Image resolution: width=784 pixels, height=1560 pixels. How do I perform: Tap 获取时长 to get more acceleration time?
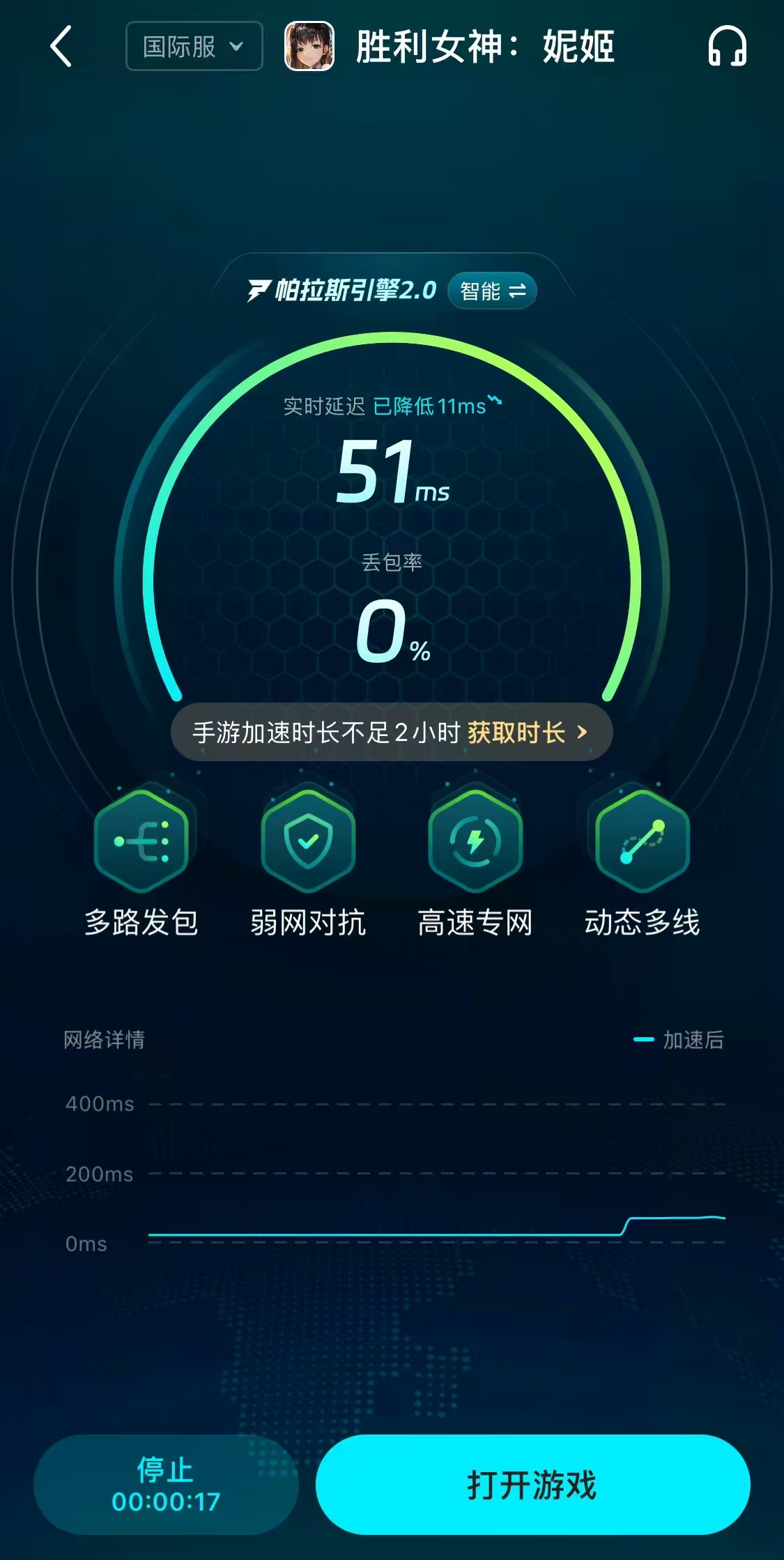(x=527, y=733)
